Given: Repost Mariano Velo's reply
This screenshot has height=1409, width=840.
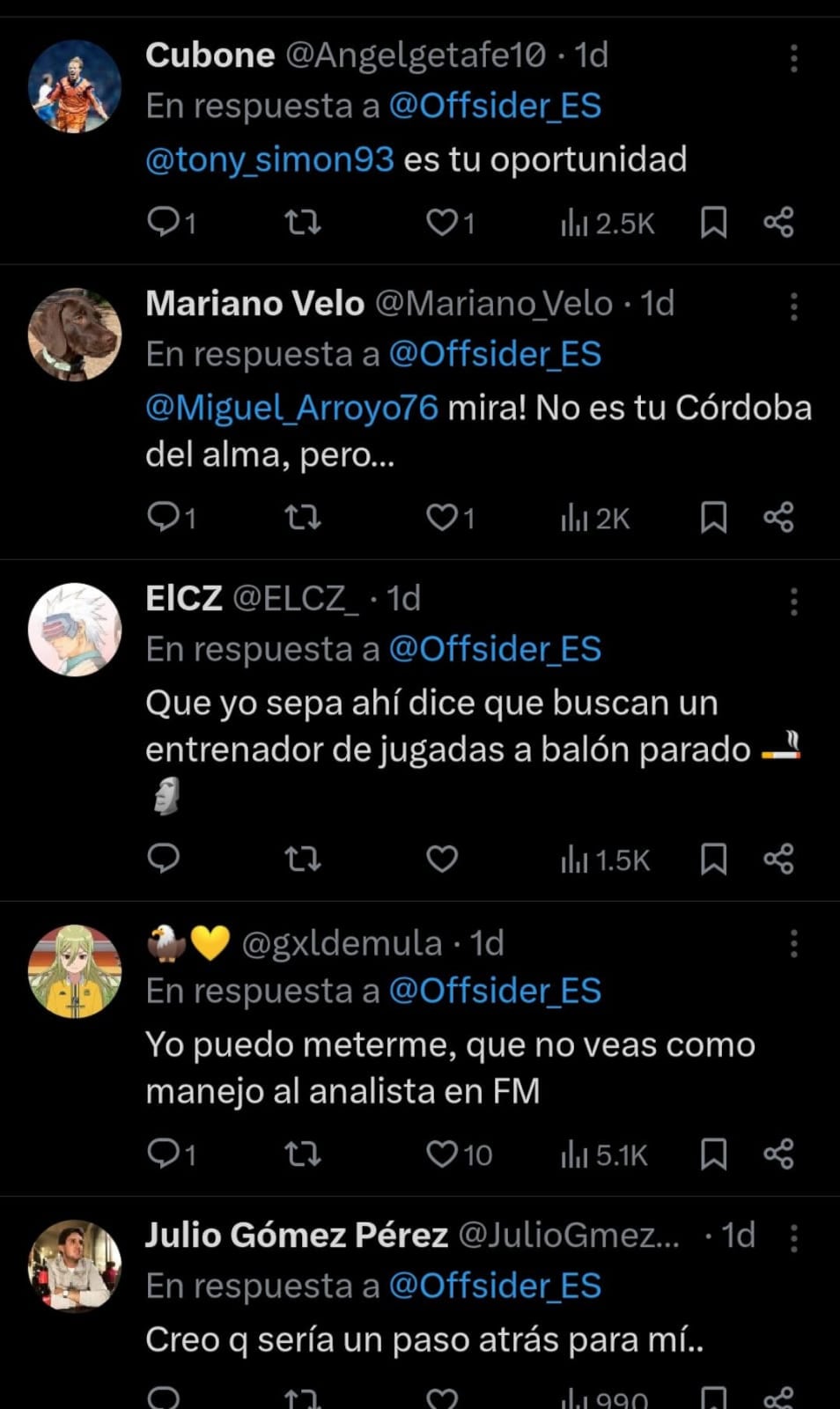Looking at the screenshot, I should [x=302, y=518].
